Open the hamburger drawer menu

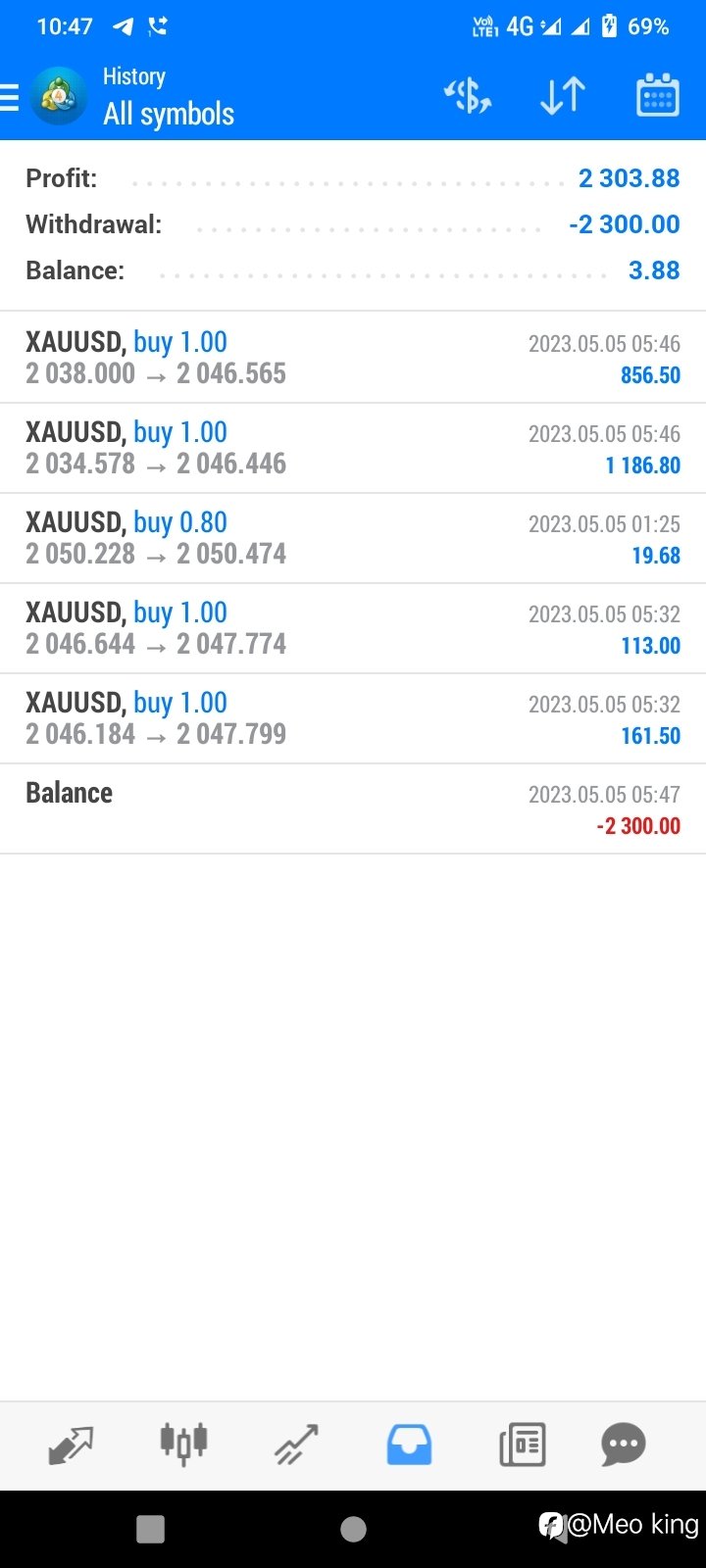(9, 97)
